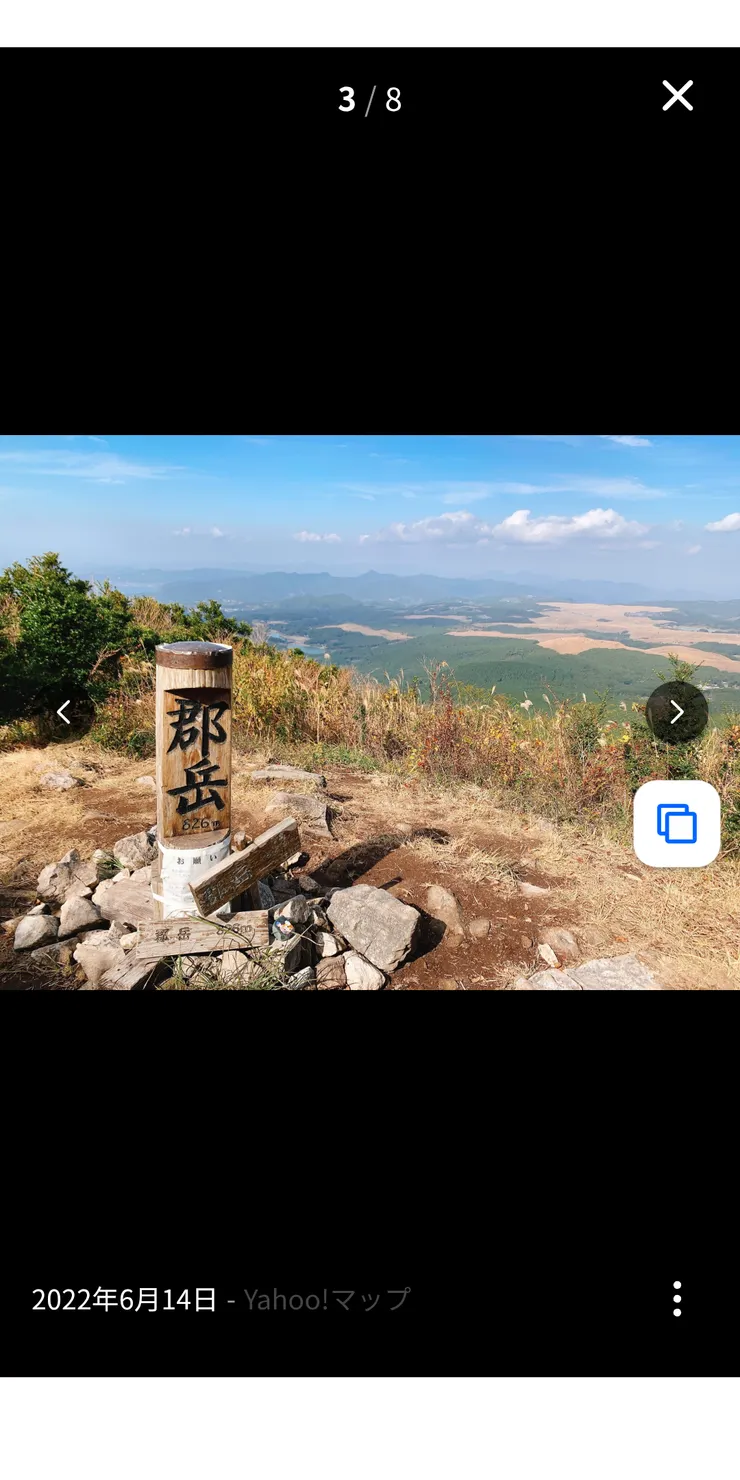Open the three-dot overflow menu
This screenshot has height=1480, width=740.
pos(677,1299)
